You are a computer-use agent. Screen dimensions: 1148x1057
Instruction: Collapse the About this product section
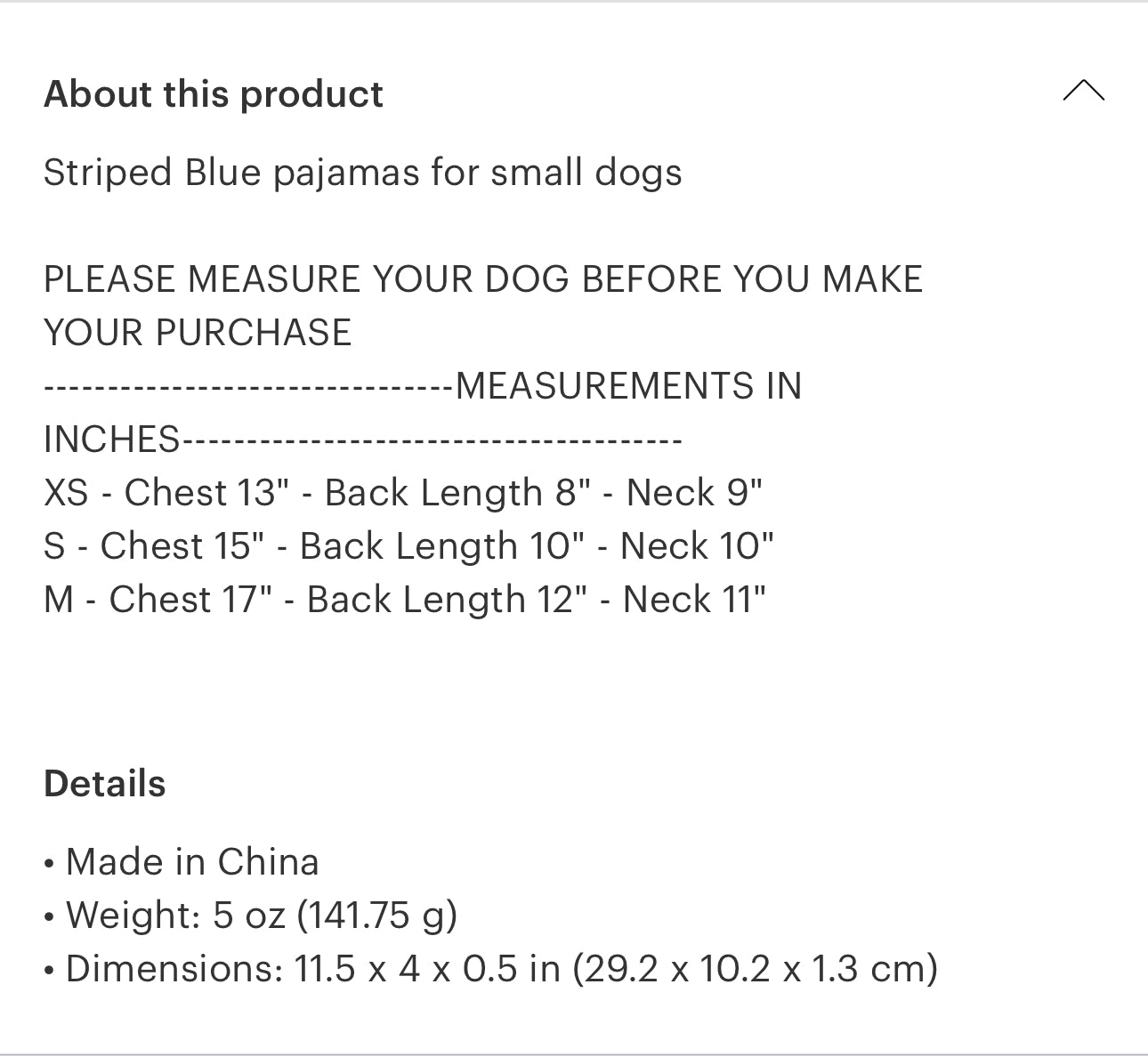[x=1083, y=92]
